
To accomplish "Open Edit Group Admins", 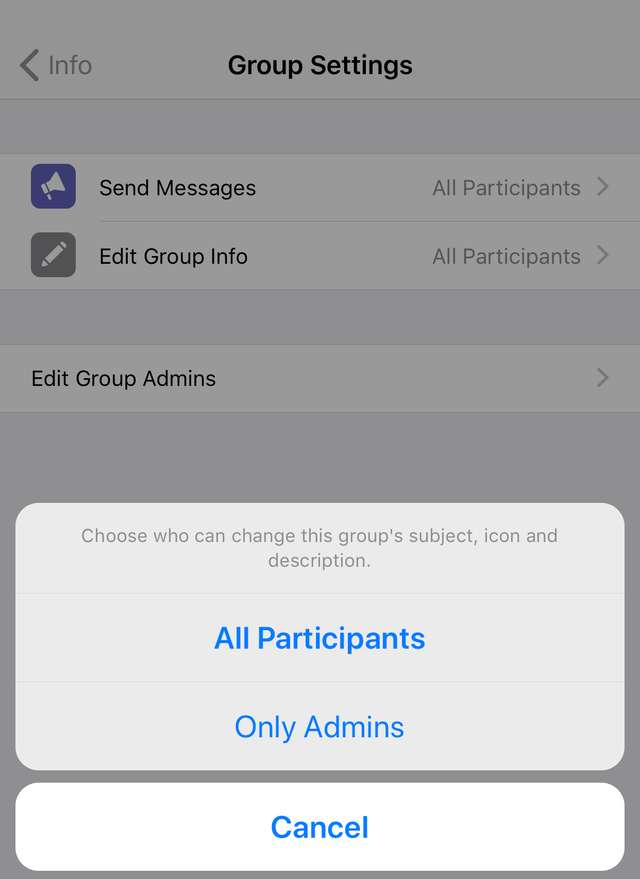I will click(x=320, y=378).
